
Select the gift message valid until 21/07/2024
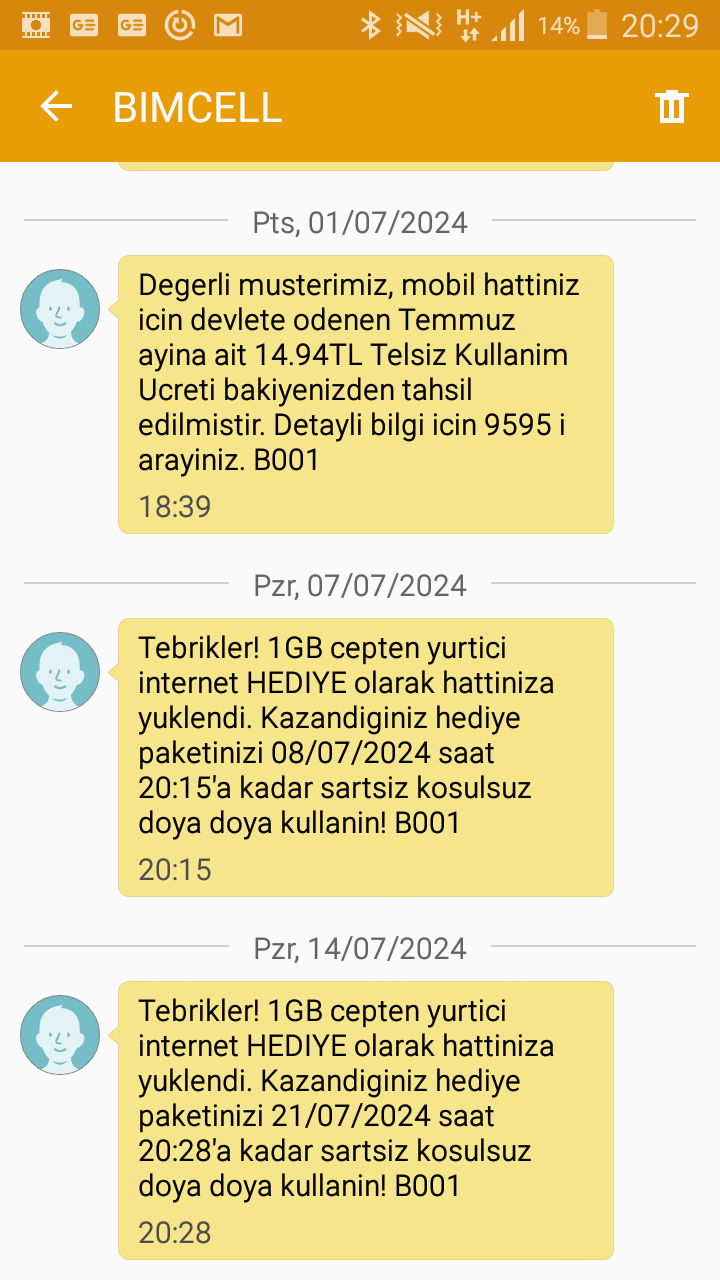coord(365,1120)
